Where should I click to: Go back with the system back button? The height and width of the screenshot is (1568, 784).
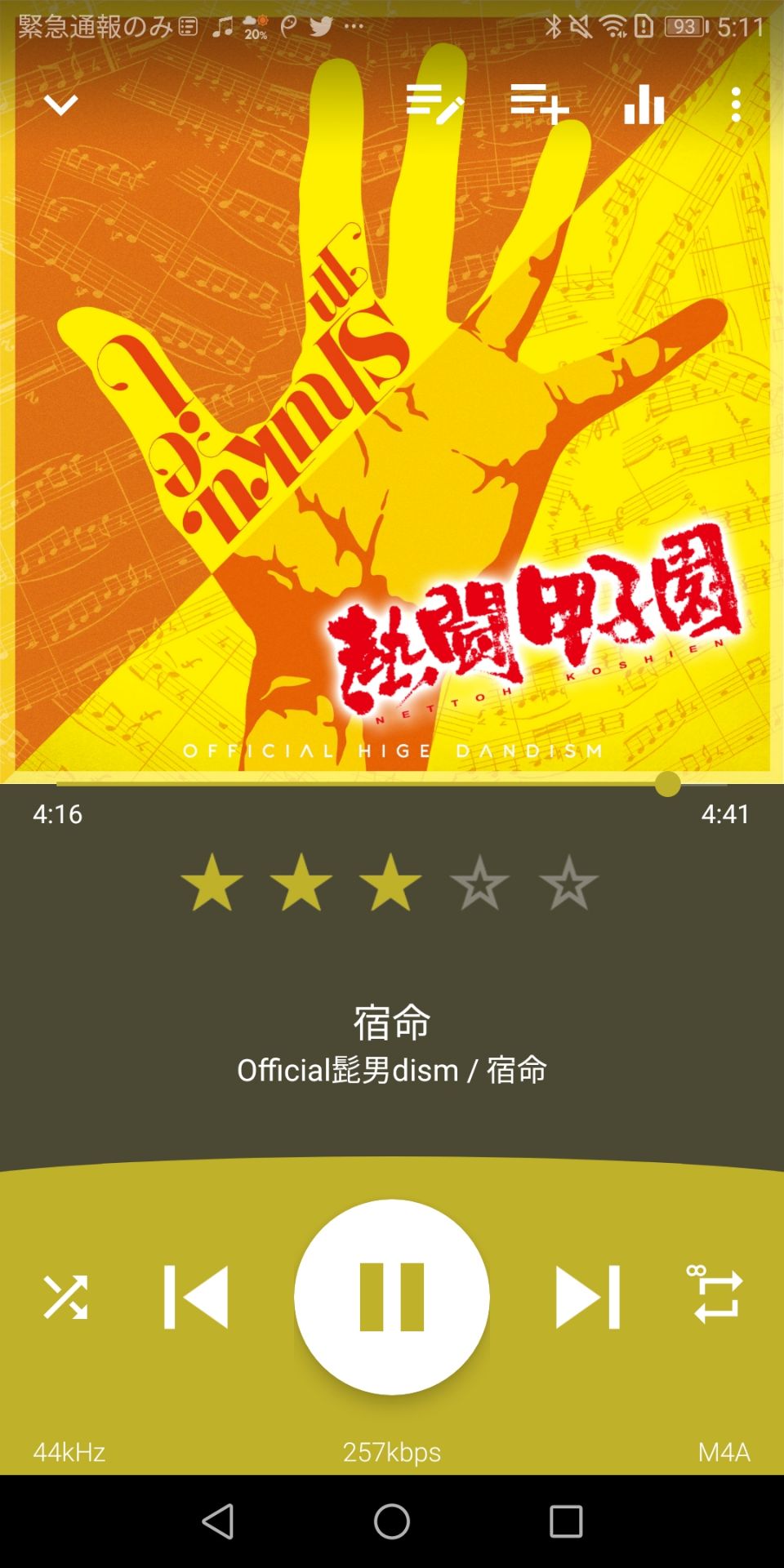218,1521
